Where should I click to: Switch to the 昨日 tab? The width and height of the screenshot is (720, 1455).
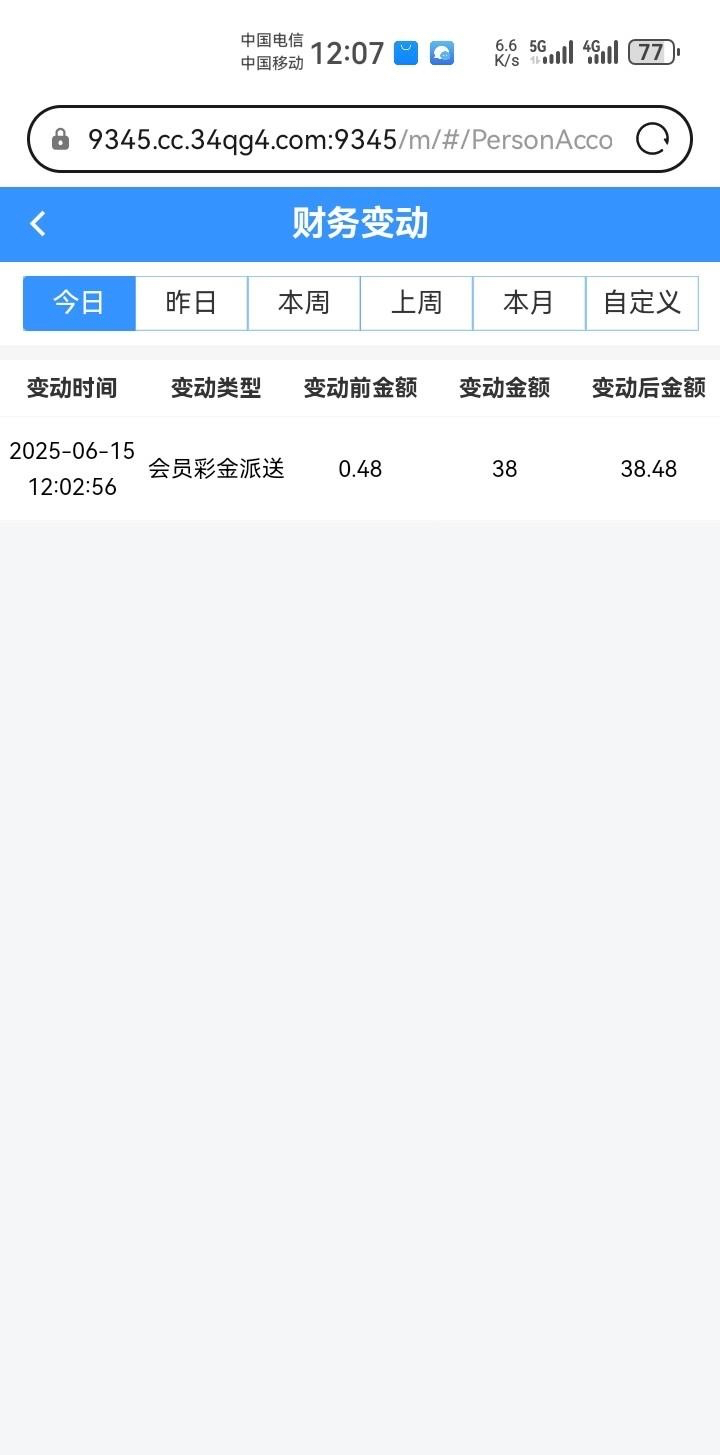click(x=191, y=303)
